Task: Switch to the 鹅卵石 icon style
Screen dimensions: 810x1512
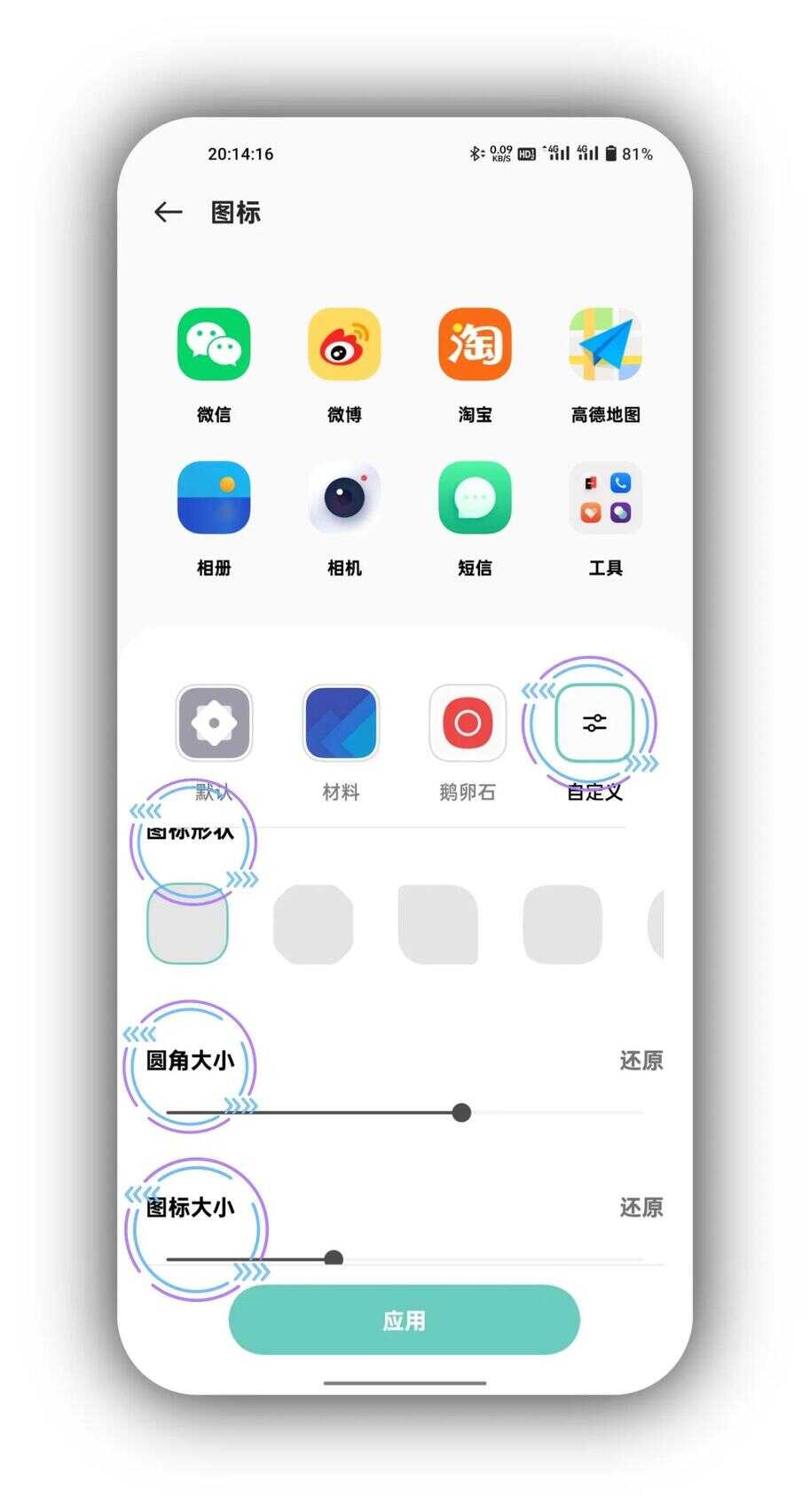Action: coord(468,723)
